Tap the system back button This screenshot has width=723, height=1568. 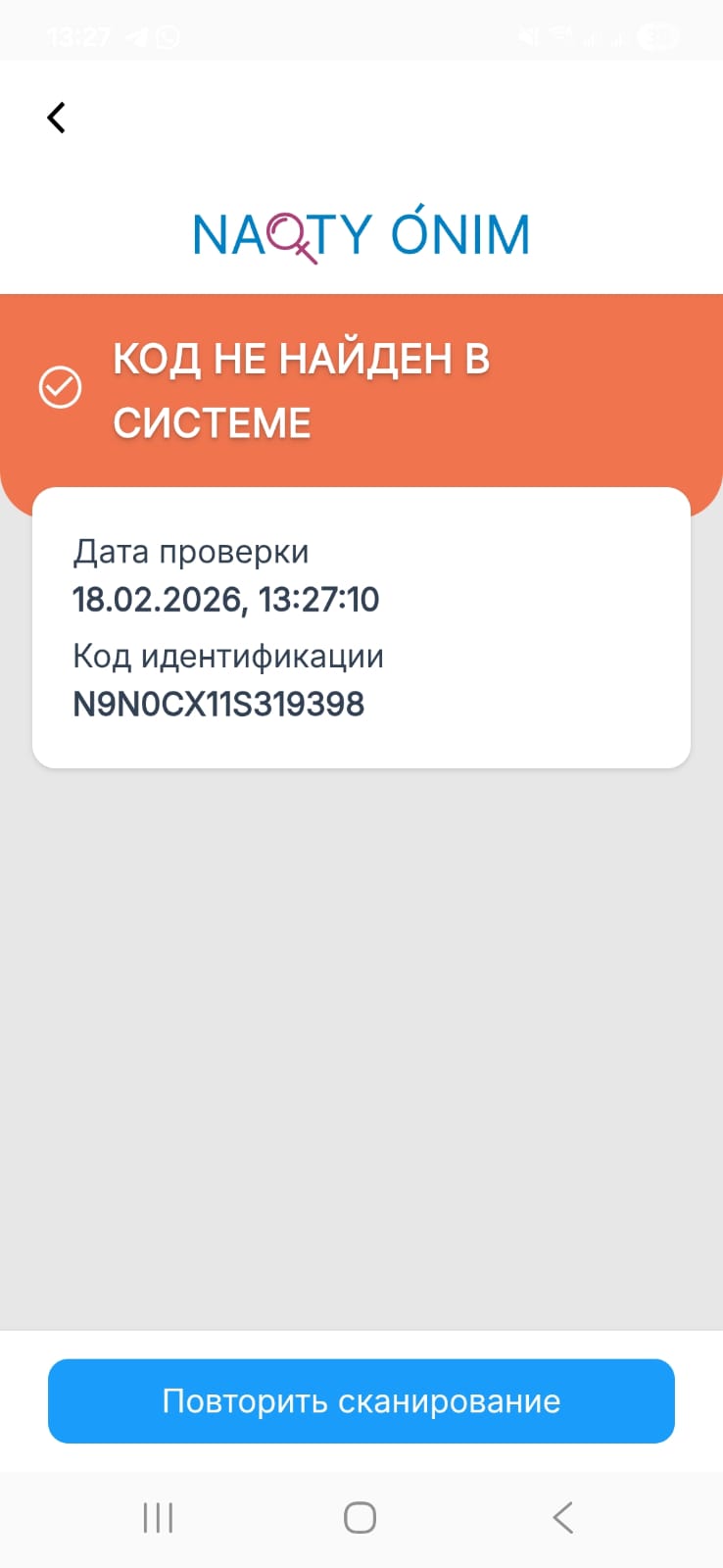562,1518
